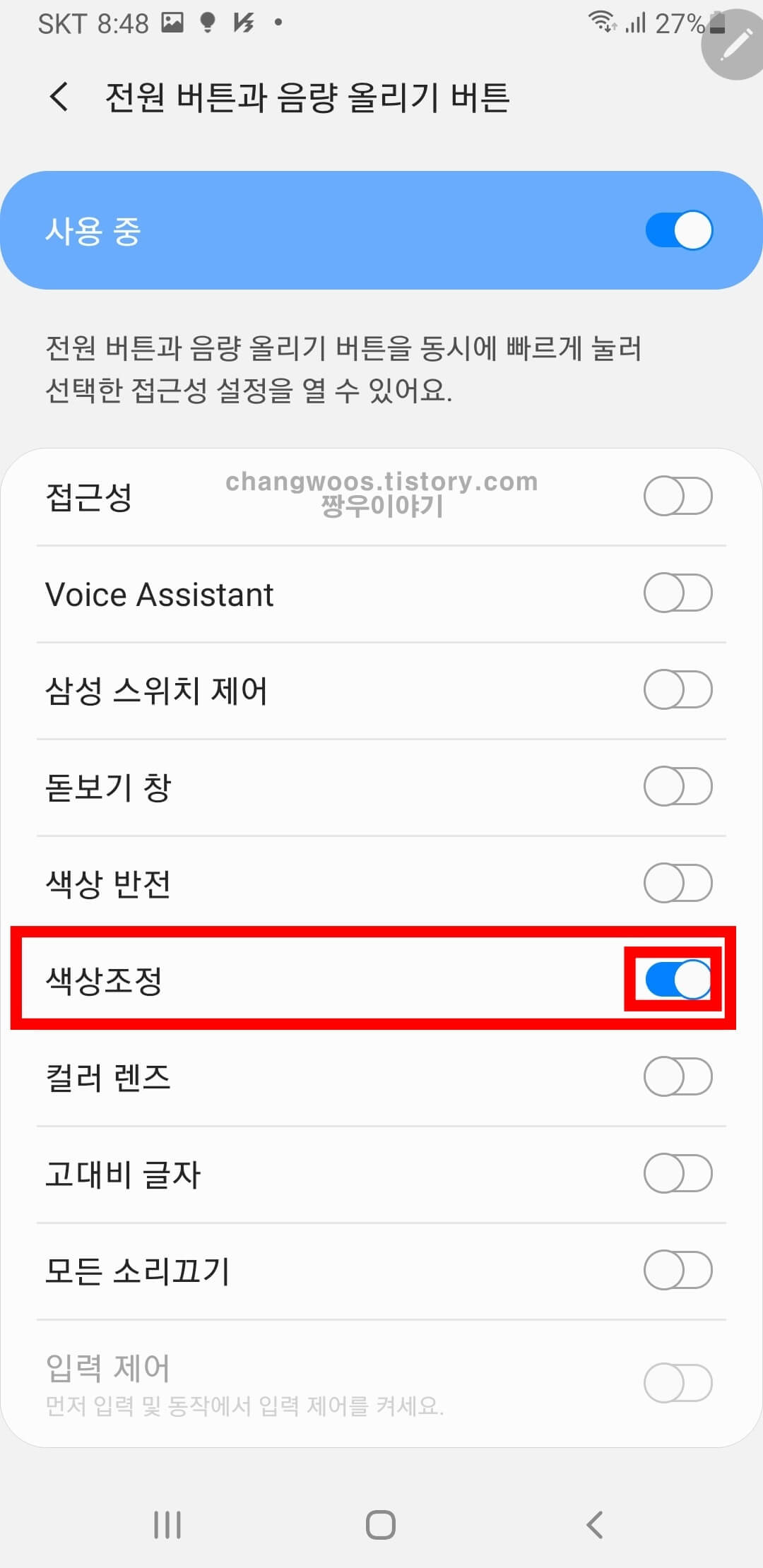Enable 고대비 글자 toggle
This screenshot has height=1568, width=763.
click(x=678, y=1172)
